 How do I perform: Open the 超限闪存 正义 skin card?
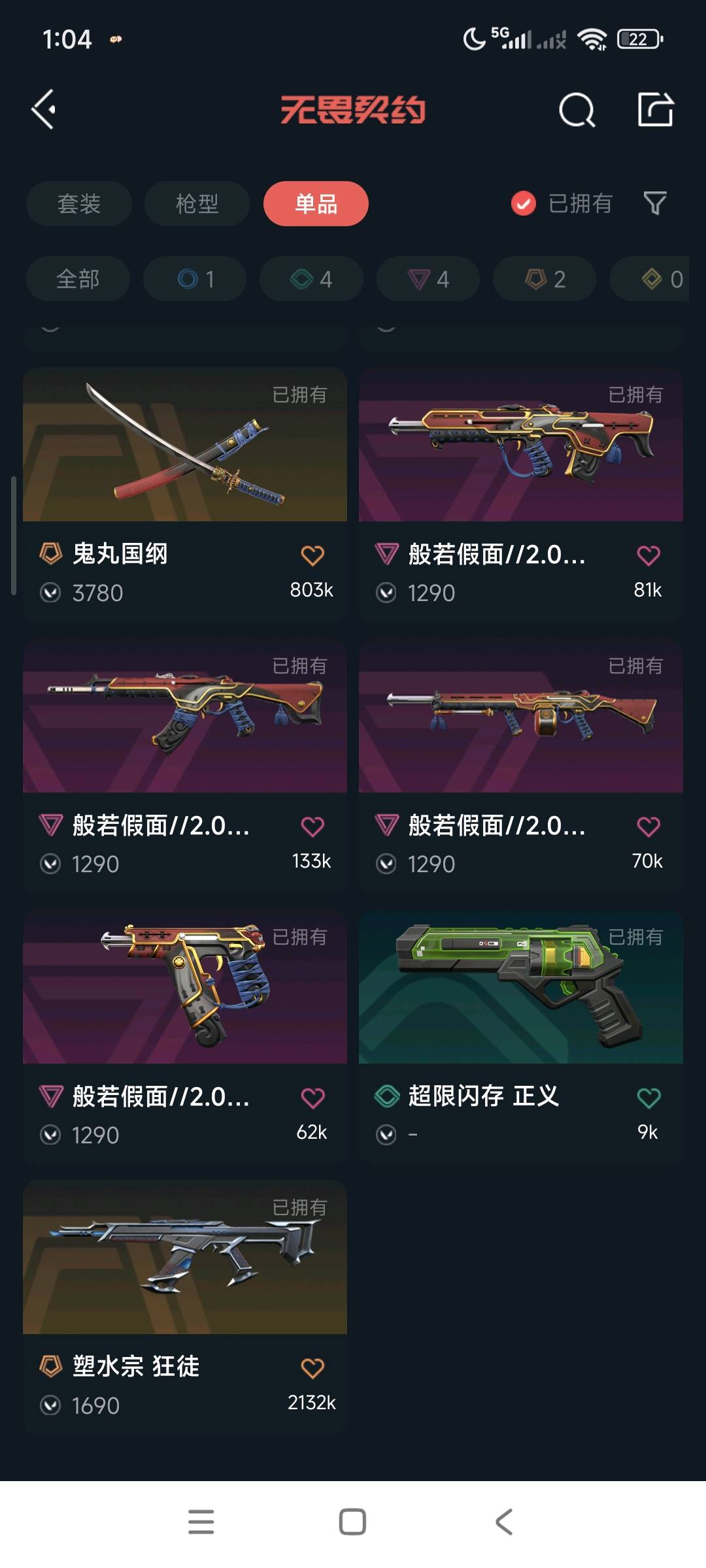[521, 988]
